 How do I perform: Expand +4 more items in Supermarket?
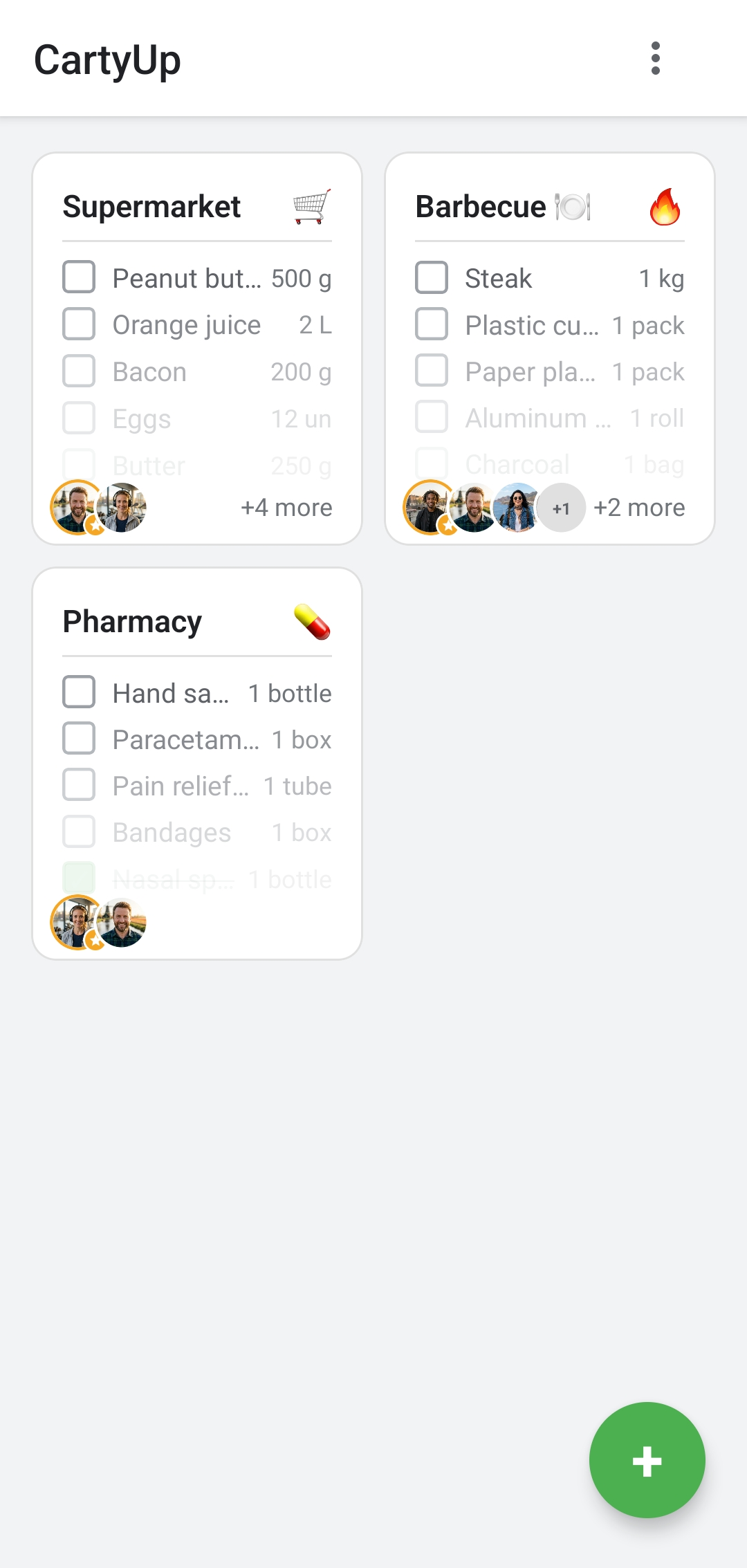(x=286, y=507)
